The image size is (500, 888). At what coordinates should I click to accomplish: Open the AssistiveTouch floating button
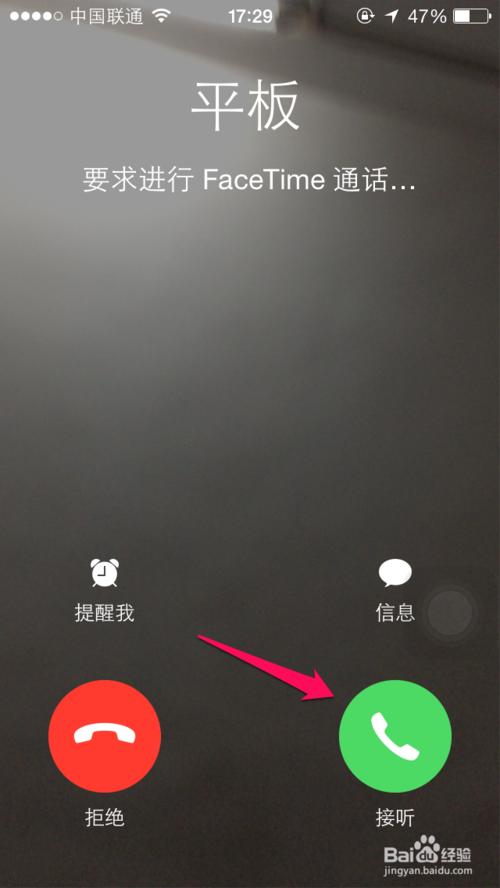450,612
